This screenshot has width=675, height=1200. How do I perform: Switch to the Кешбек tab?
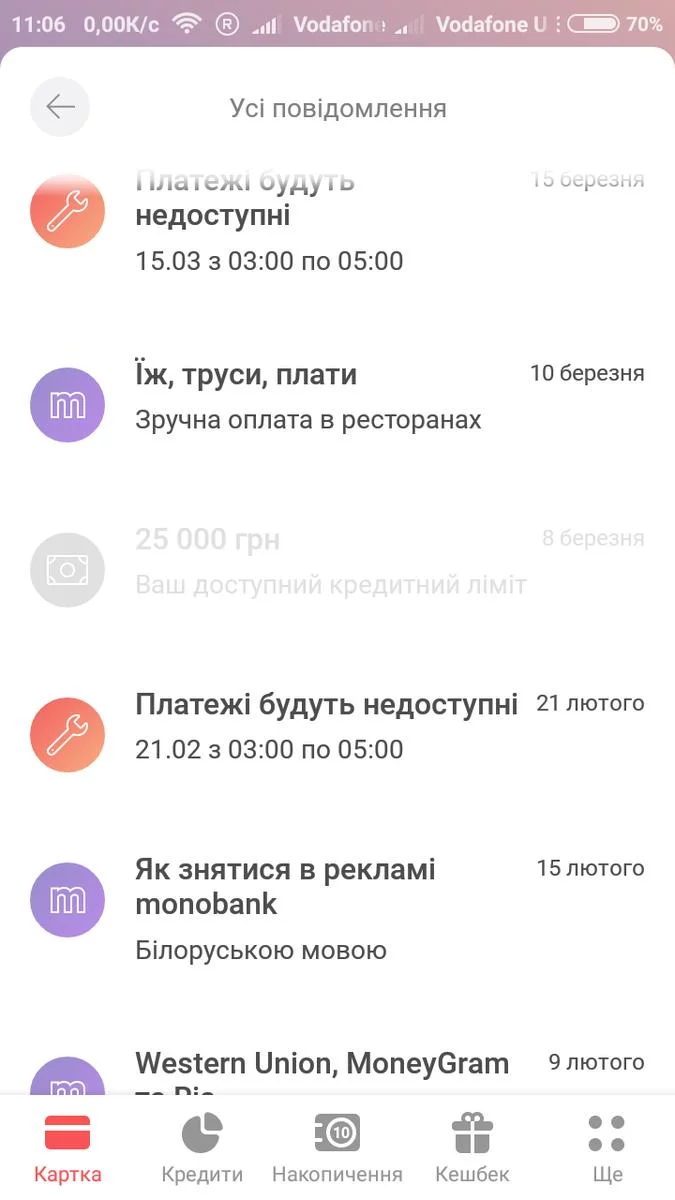472,1148
